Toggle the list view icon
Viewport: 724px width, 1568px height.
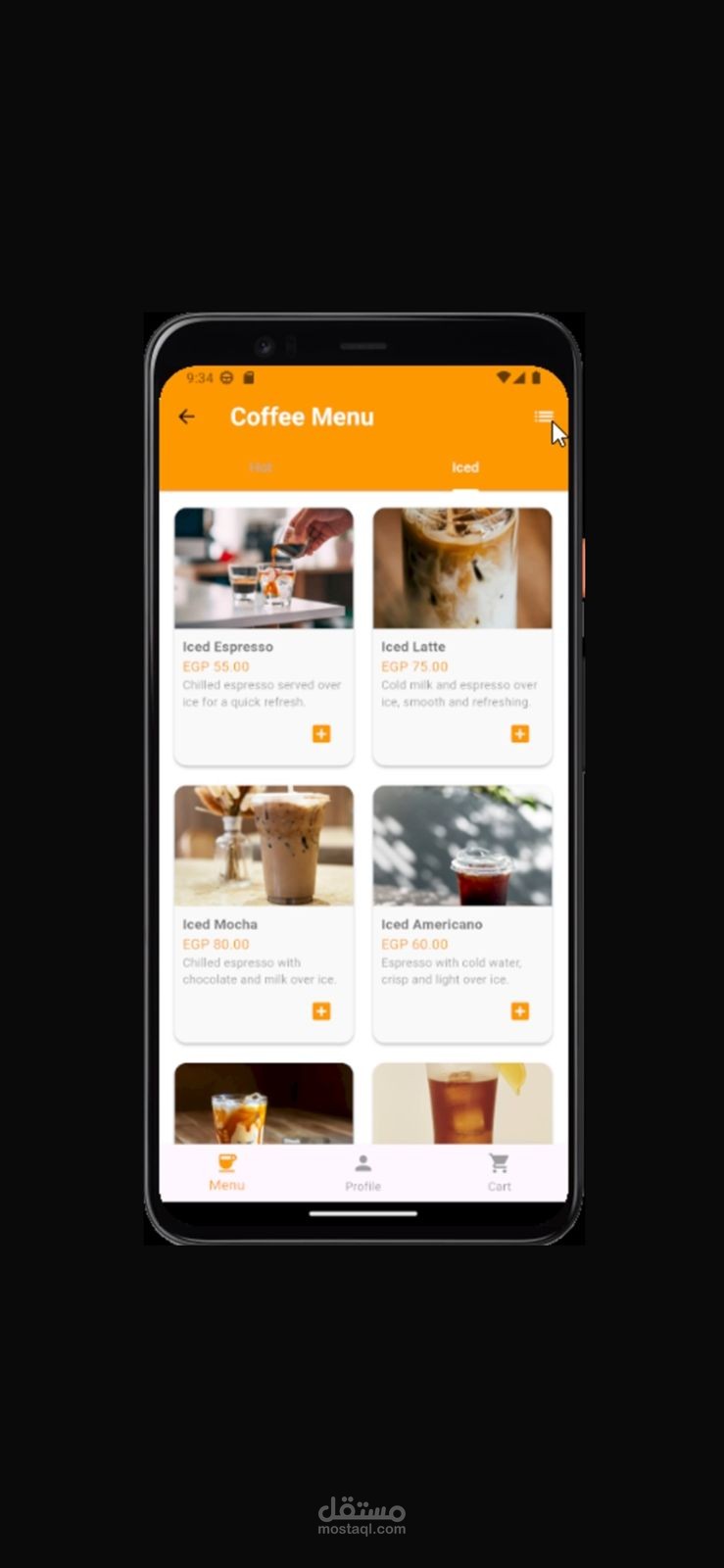click(544, 416)
